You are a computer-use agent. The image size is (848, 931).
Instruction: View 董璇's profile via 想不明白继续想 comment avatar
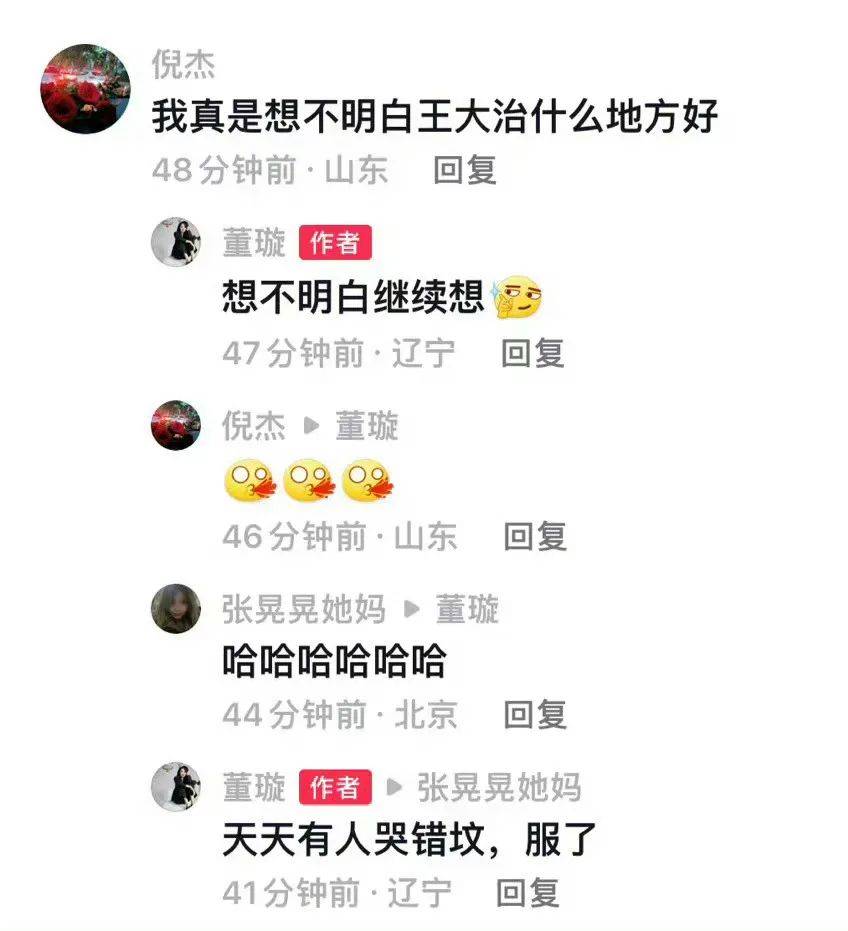click(x=176, y=242)
